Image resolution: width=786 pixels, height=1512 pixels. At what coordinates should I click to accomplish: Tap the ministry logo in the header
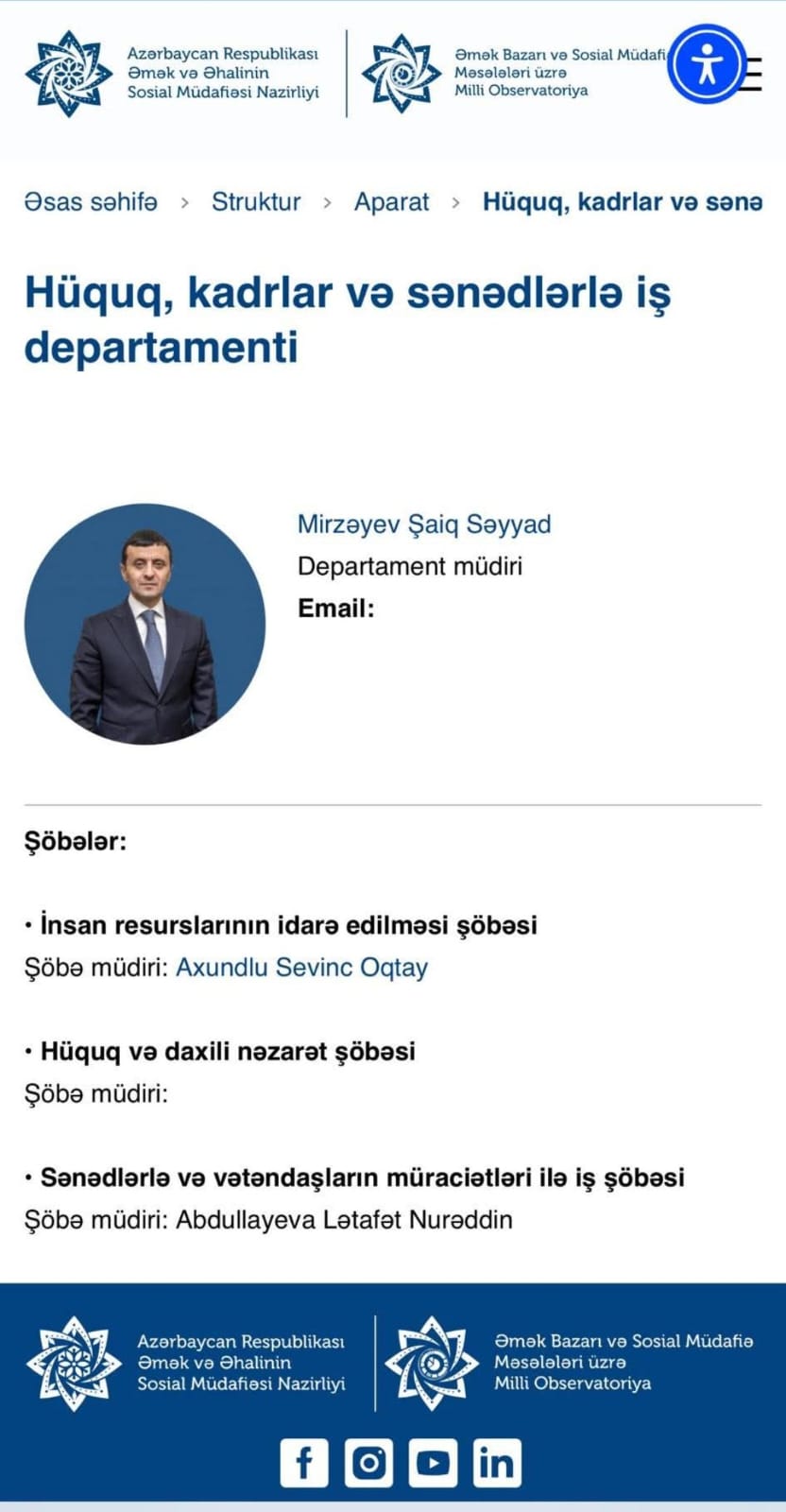tap(172, 73)
